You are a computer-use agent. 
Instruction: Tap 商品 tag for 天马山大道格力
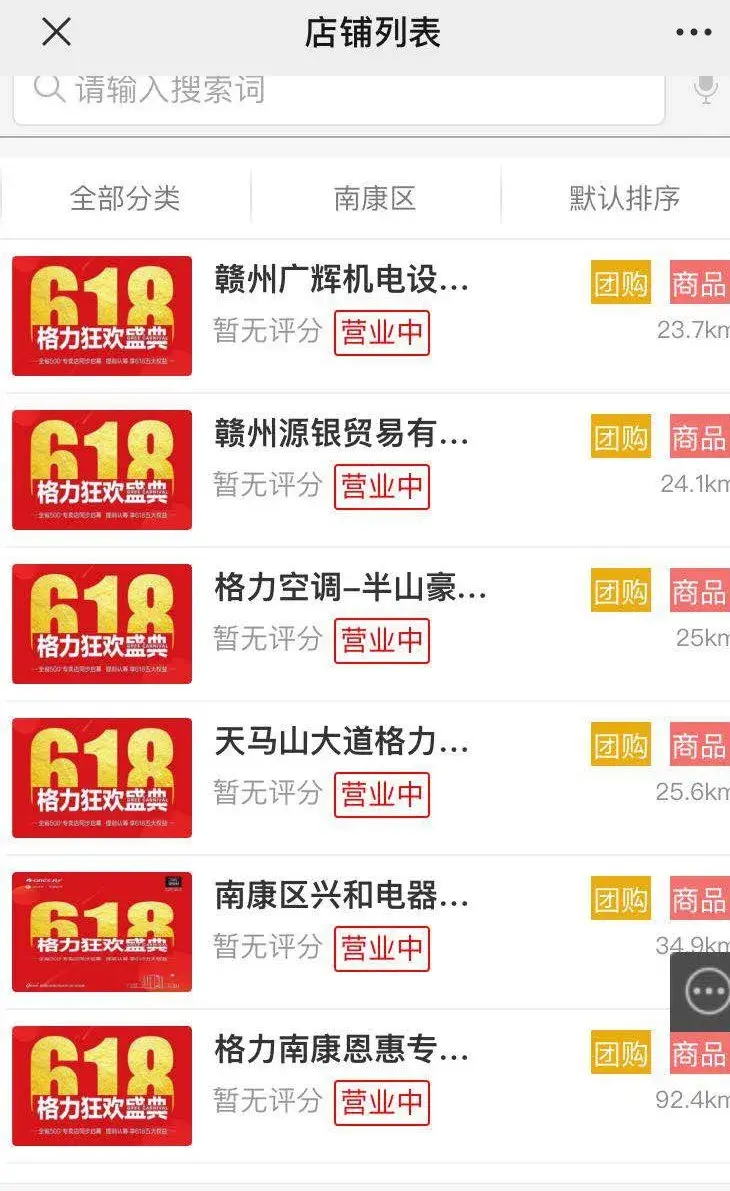click(699, 744)
